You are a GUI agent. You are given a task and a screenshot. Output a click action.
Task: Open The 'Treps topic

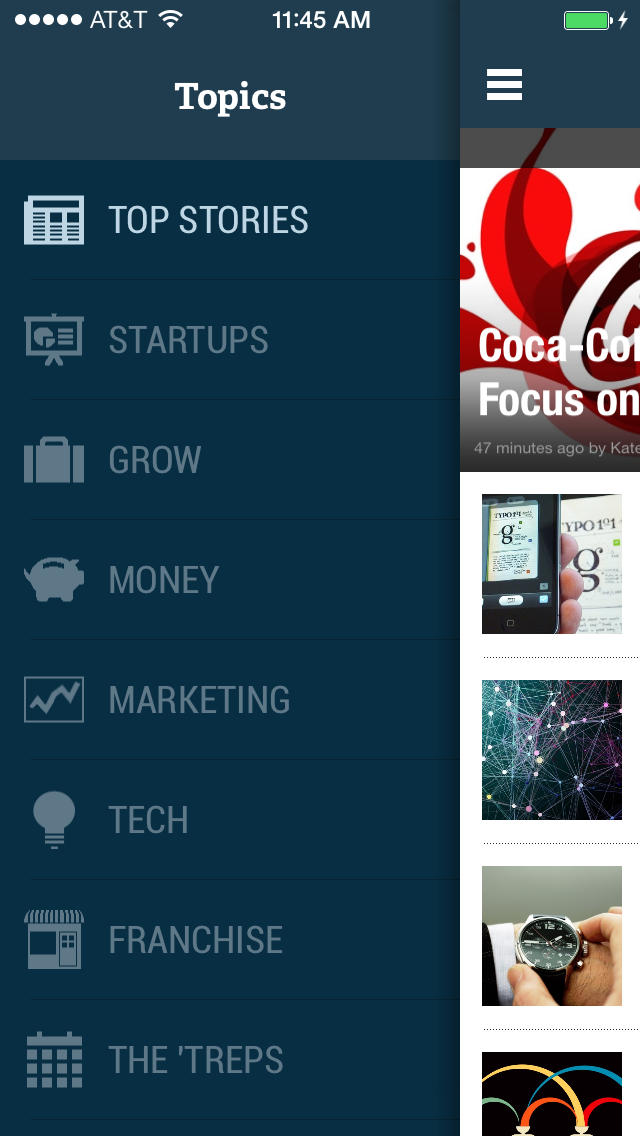click(196, 1060)
